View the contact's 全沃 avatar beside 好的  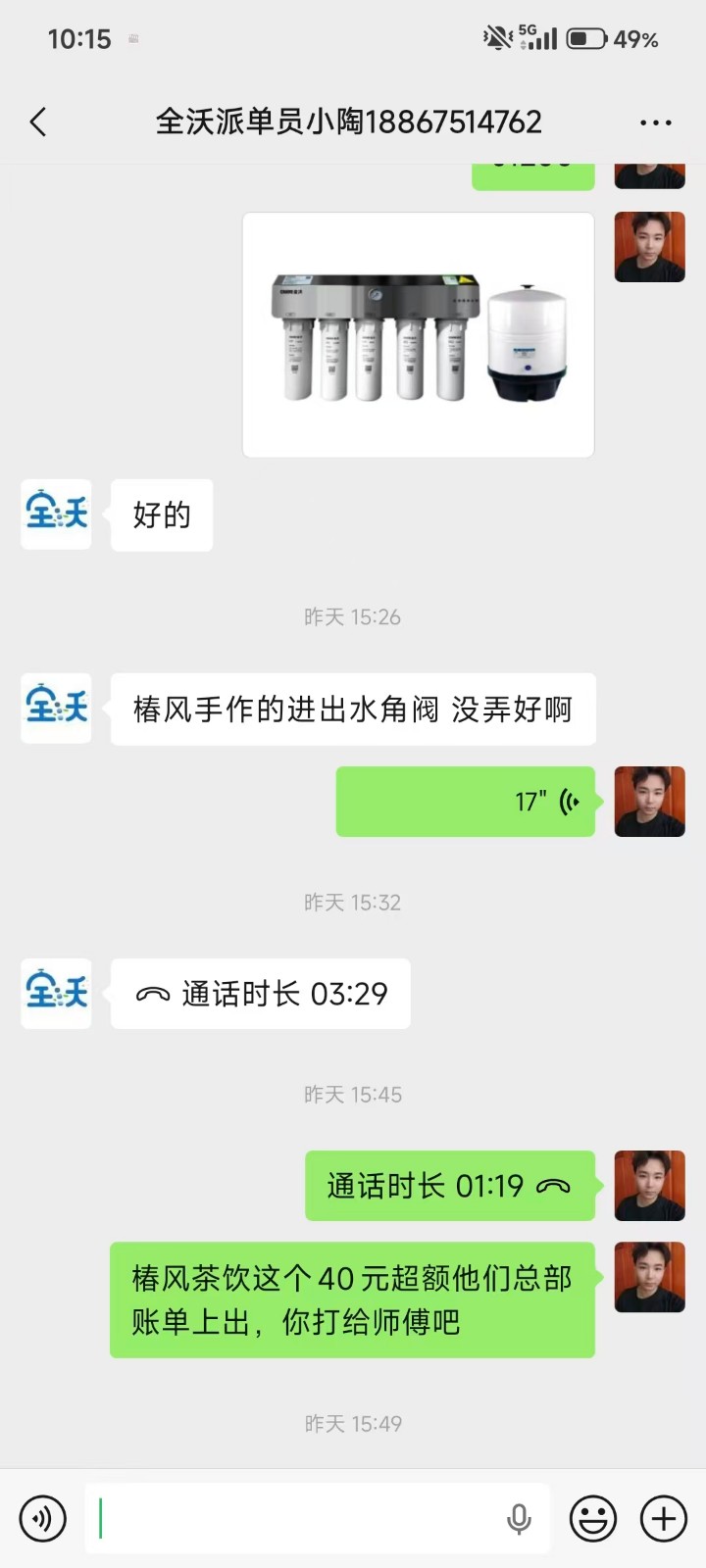point(57,514)
